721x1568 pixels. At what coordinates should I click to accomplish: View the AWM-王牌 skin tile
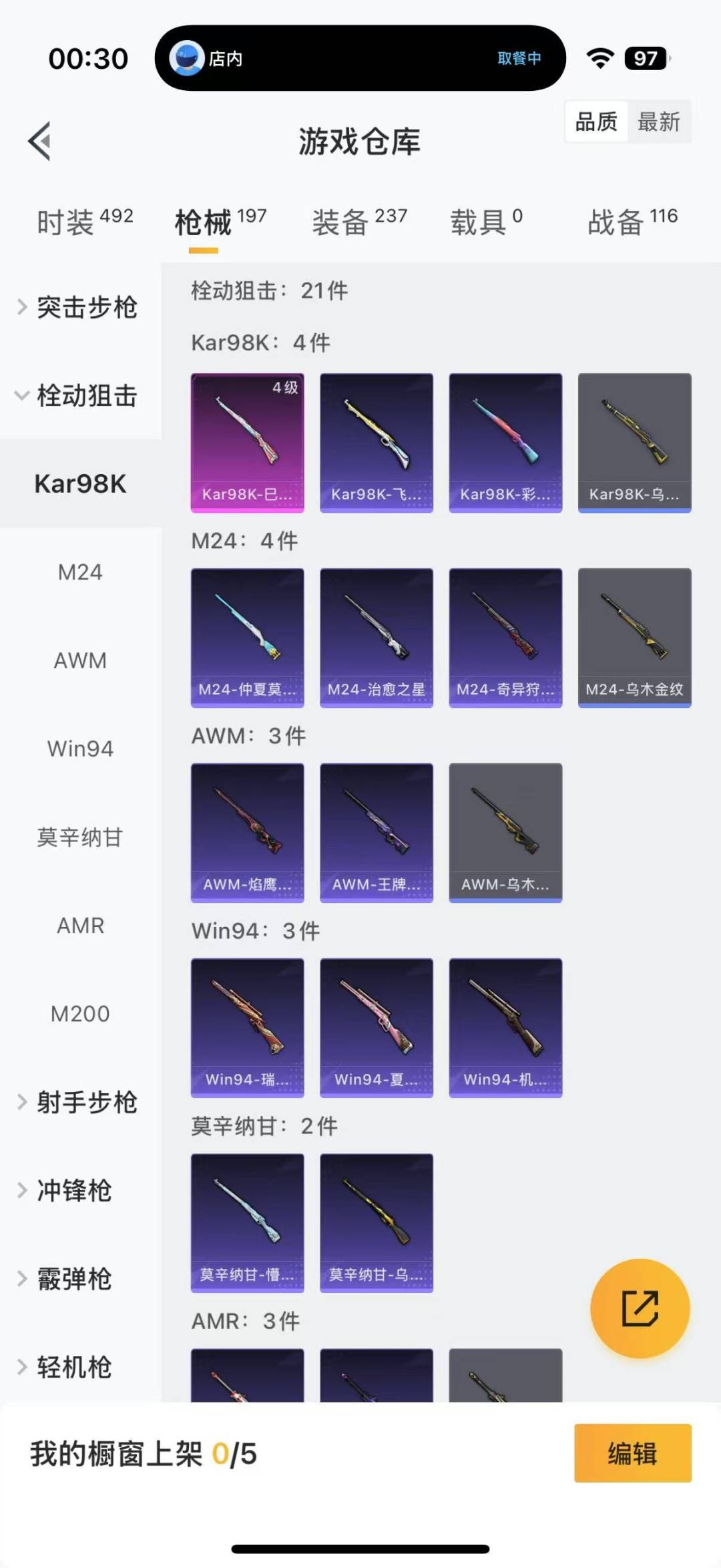376,832
